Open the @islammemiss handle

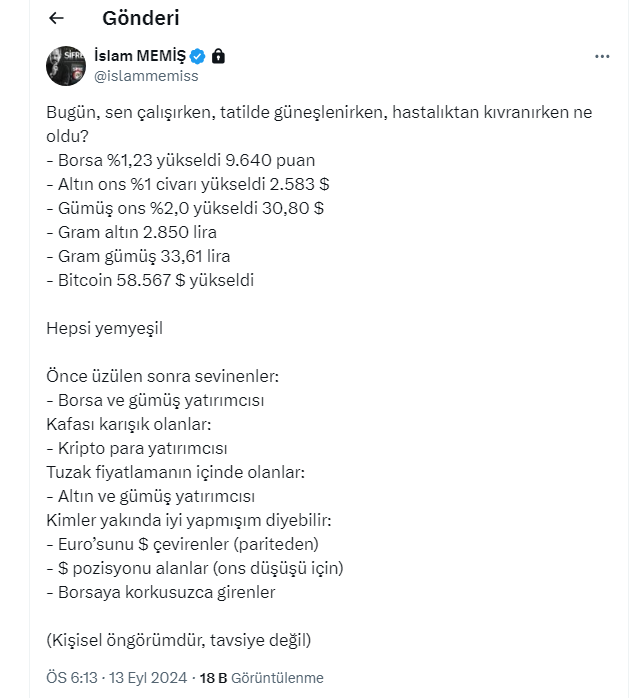(145, 76)
